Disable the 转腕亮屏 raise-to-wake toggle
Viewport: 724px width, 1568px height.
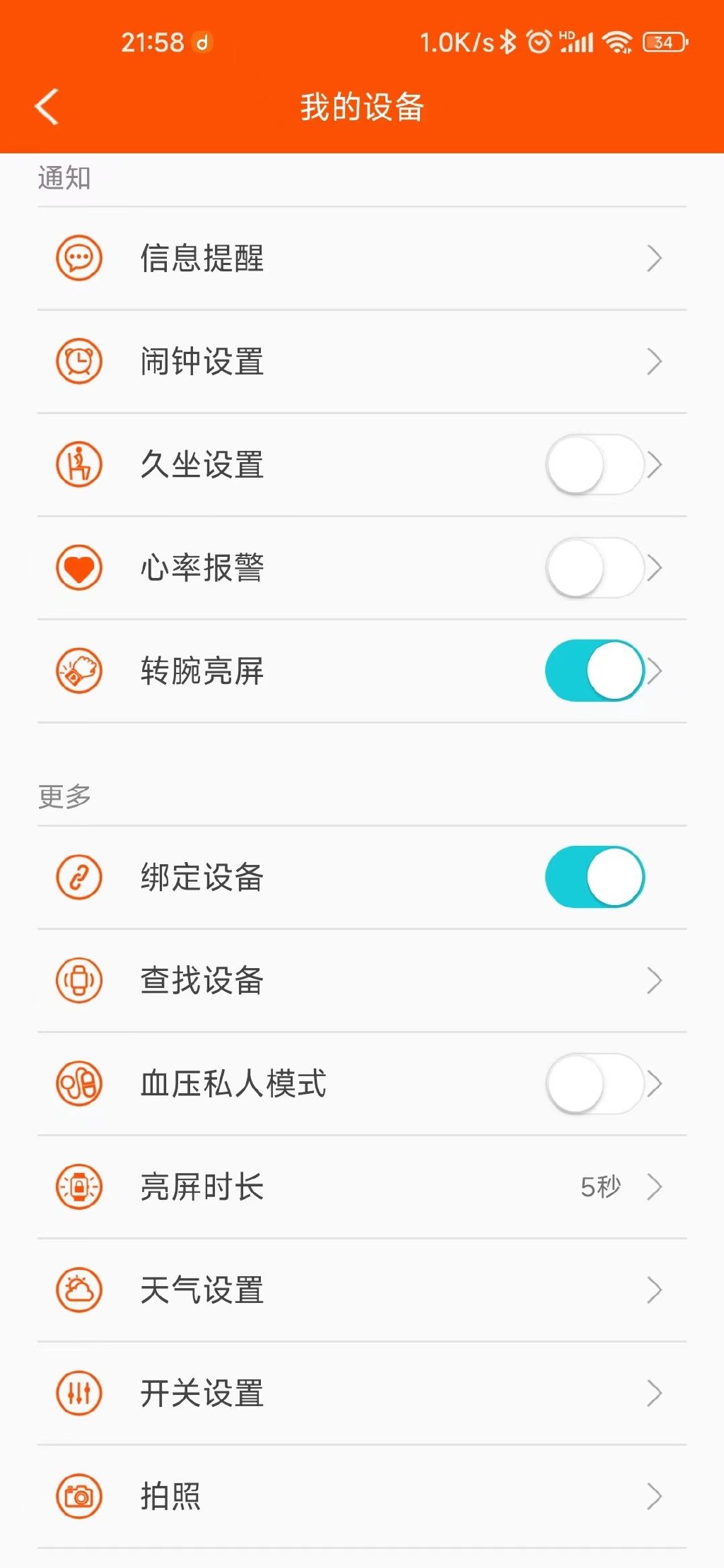tap(596, 671)
